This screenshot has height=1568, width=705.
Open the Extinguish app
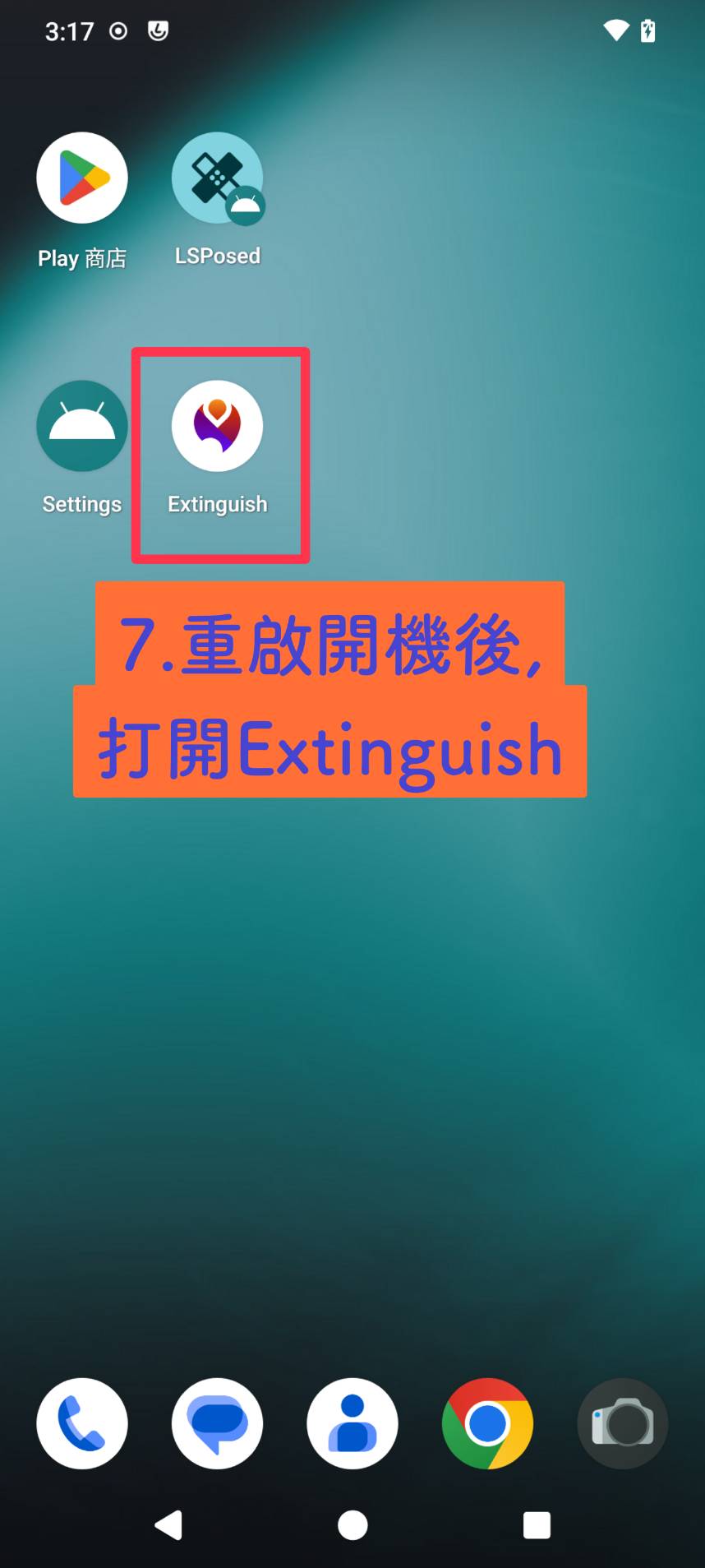pyautogui.click(x=217, y=426)
